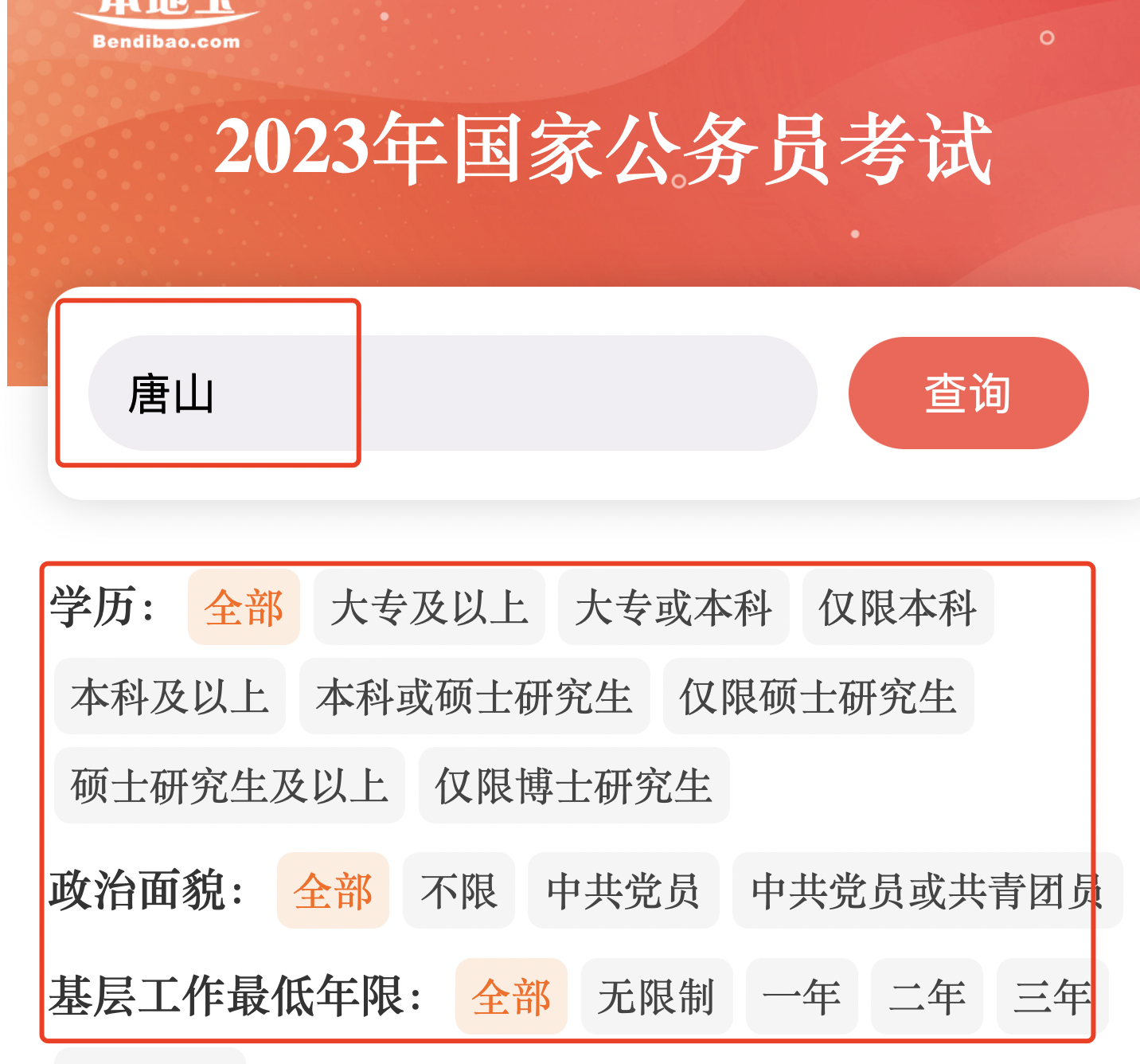Select 全部 in the 学历 filter row
The image size is (1140, 1064).
(x=244, y=608)
